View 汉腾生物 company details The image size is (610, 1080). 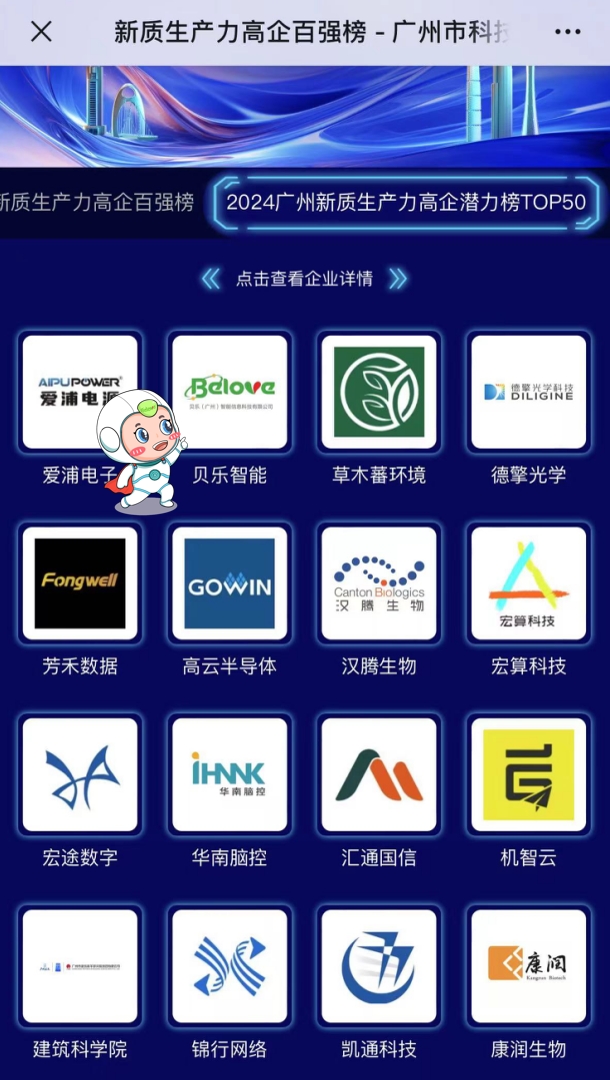point(379,584)
